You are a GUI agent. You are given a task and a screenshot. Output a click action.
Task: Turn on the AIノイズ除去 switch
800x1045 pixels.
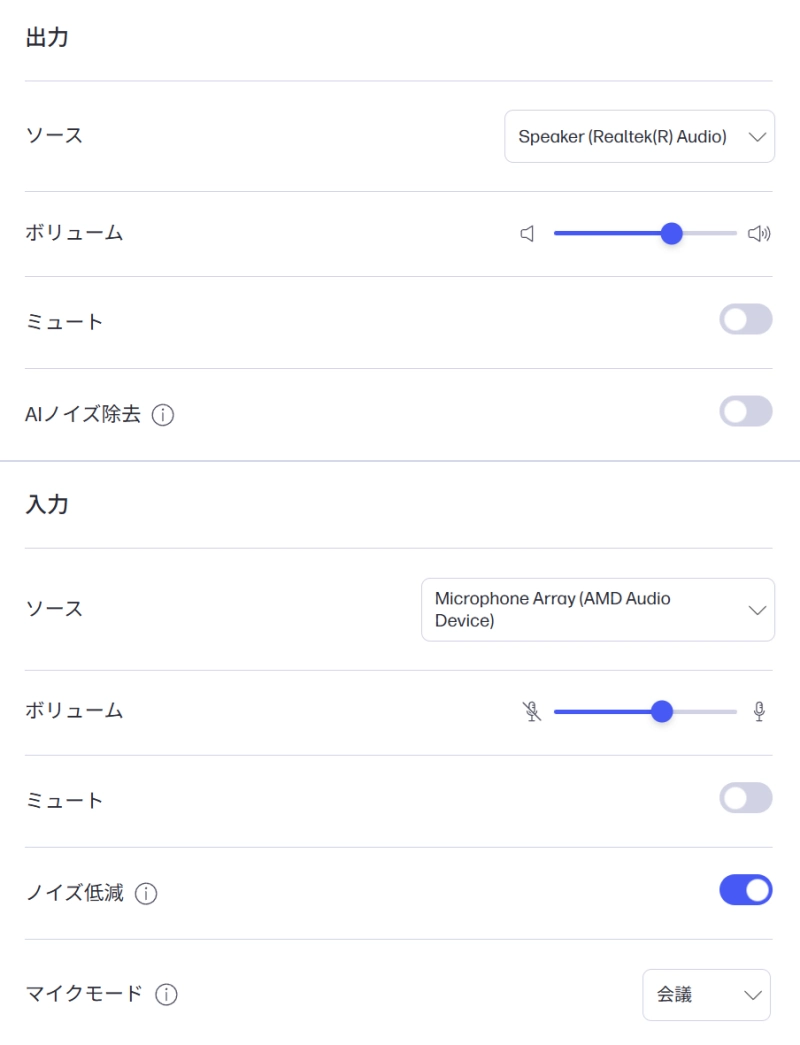(x=746, y=411)
